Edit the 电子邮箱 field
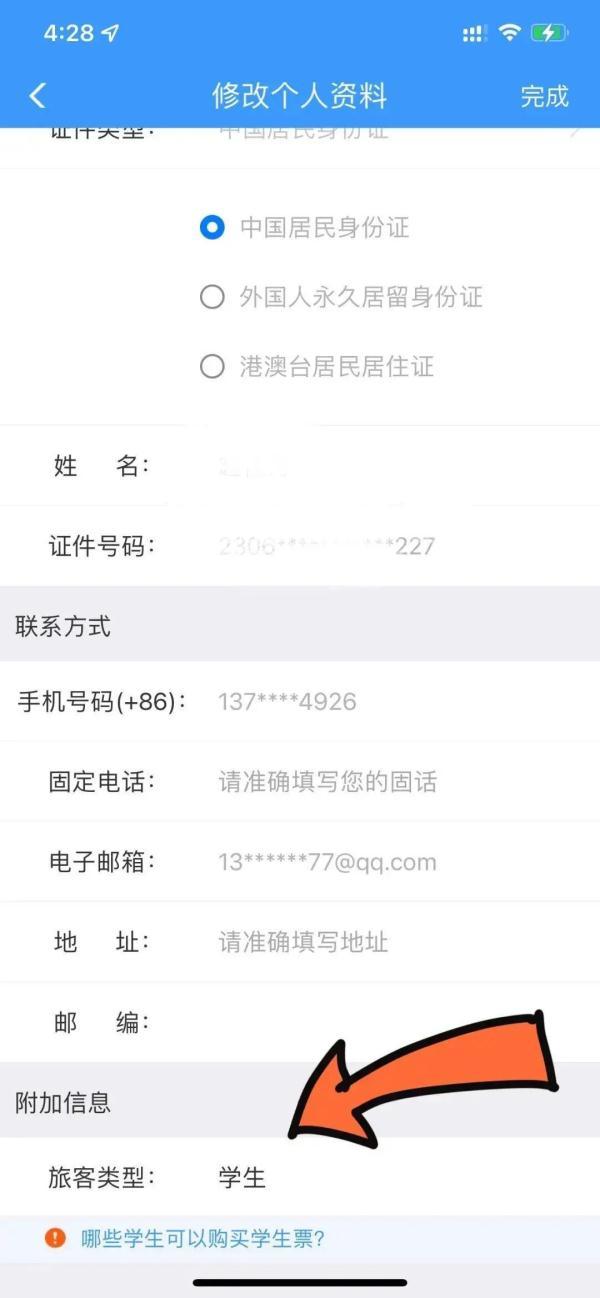The height and width of the screenshot is (1298, 600). [300, 862]
